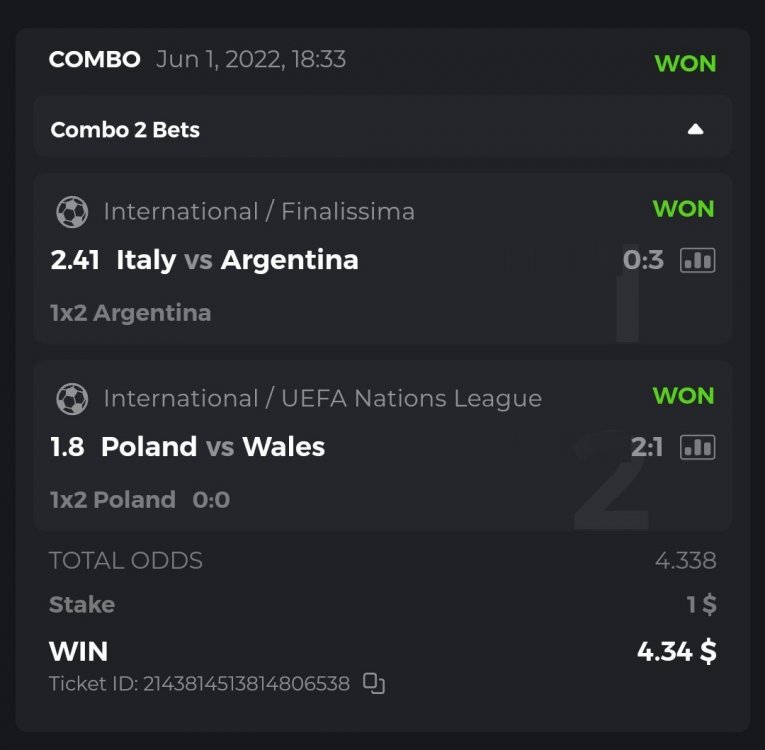Open the Italy vs Argentina bet card

click(300, 262)
